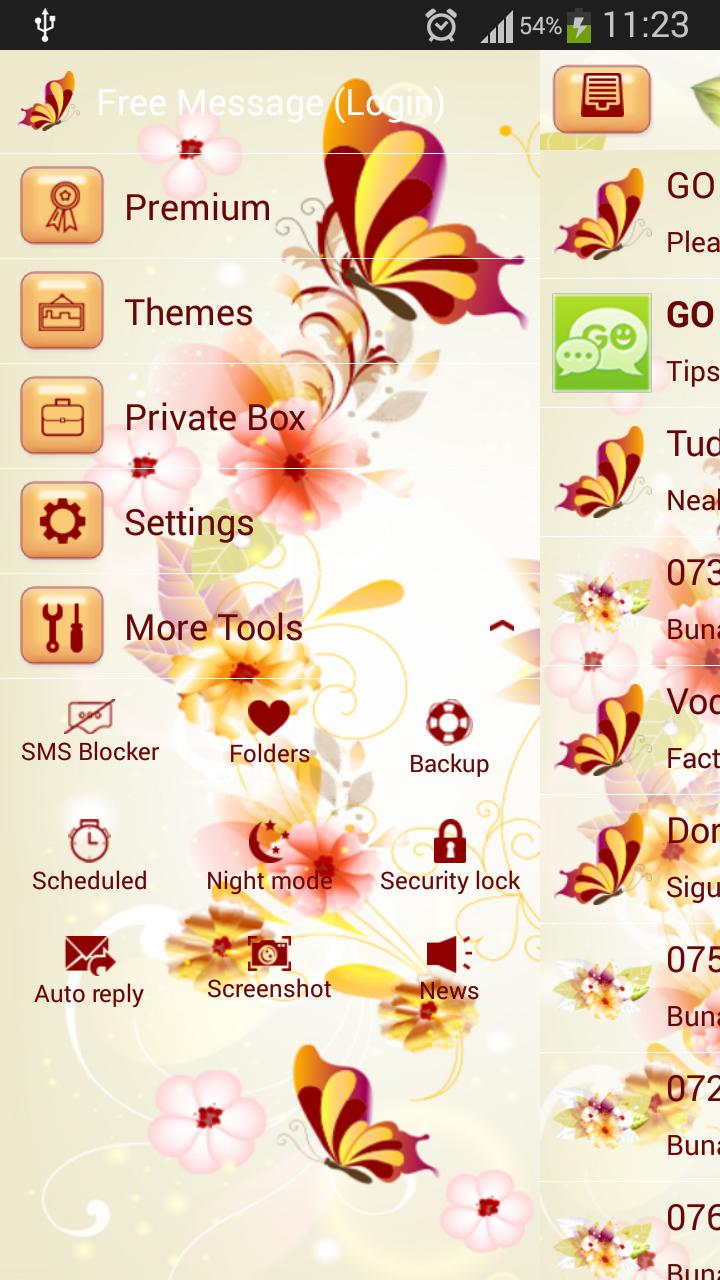This screenshot has height=1280, width=720.
Task: Open Backup tool
Action: (x=449, y=740)
